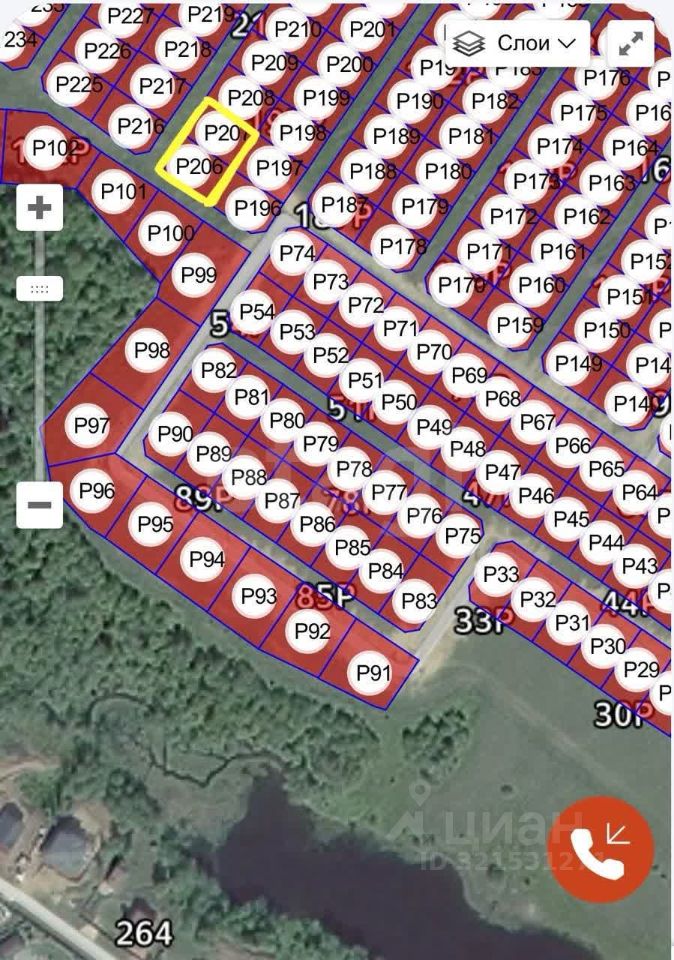This screenshot has height=960, width=674.
Task: Choose plot P33 on the map
Action: (501, 574)
